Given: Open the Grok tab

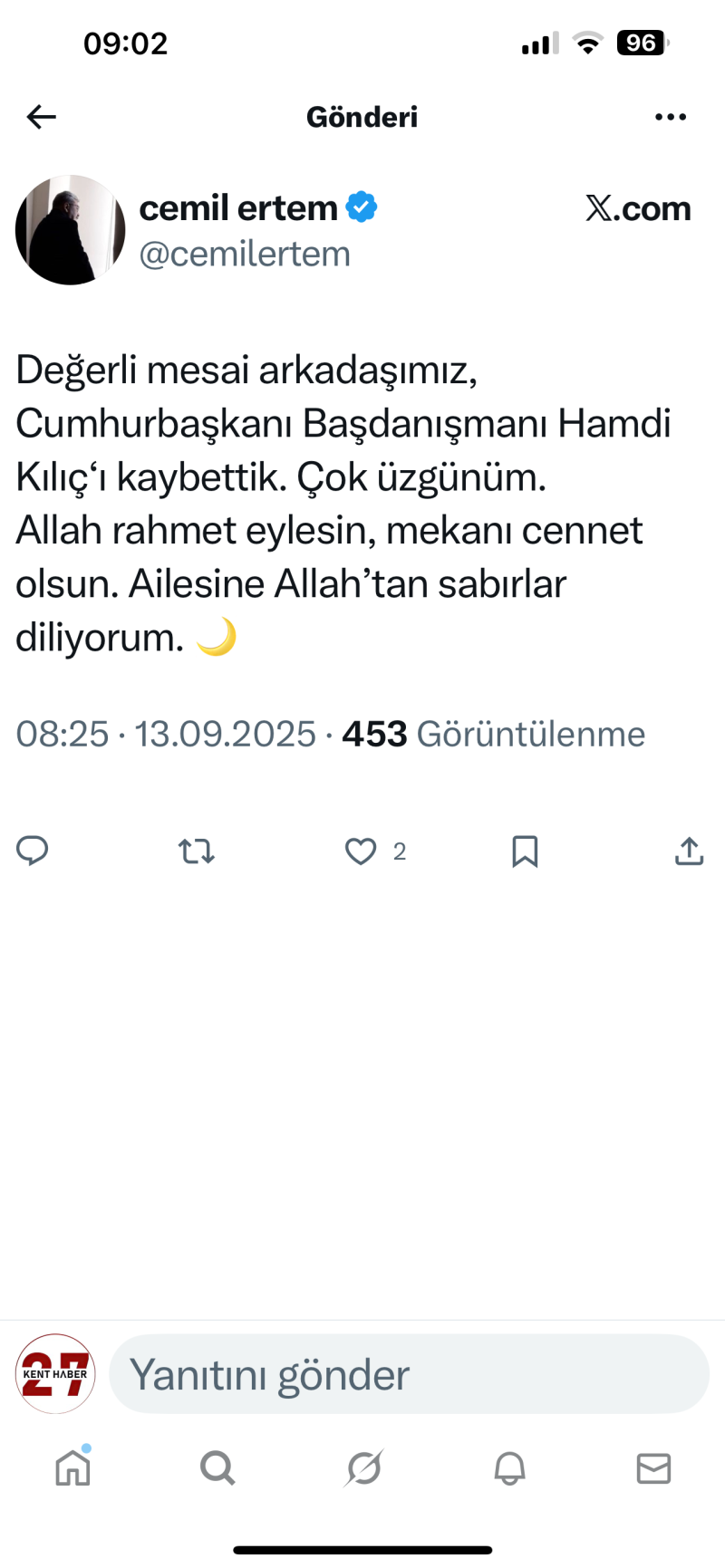Looking at the screenshot, I should (363, 1467).
